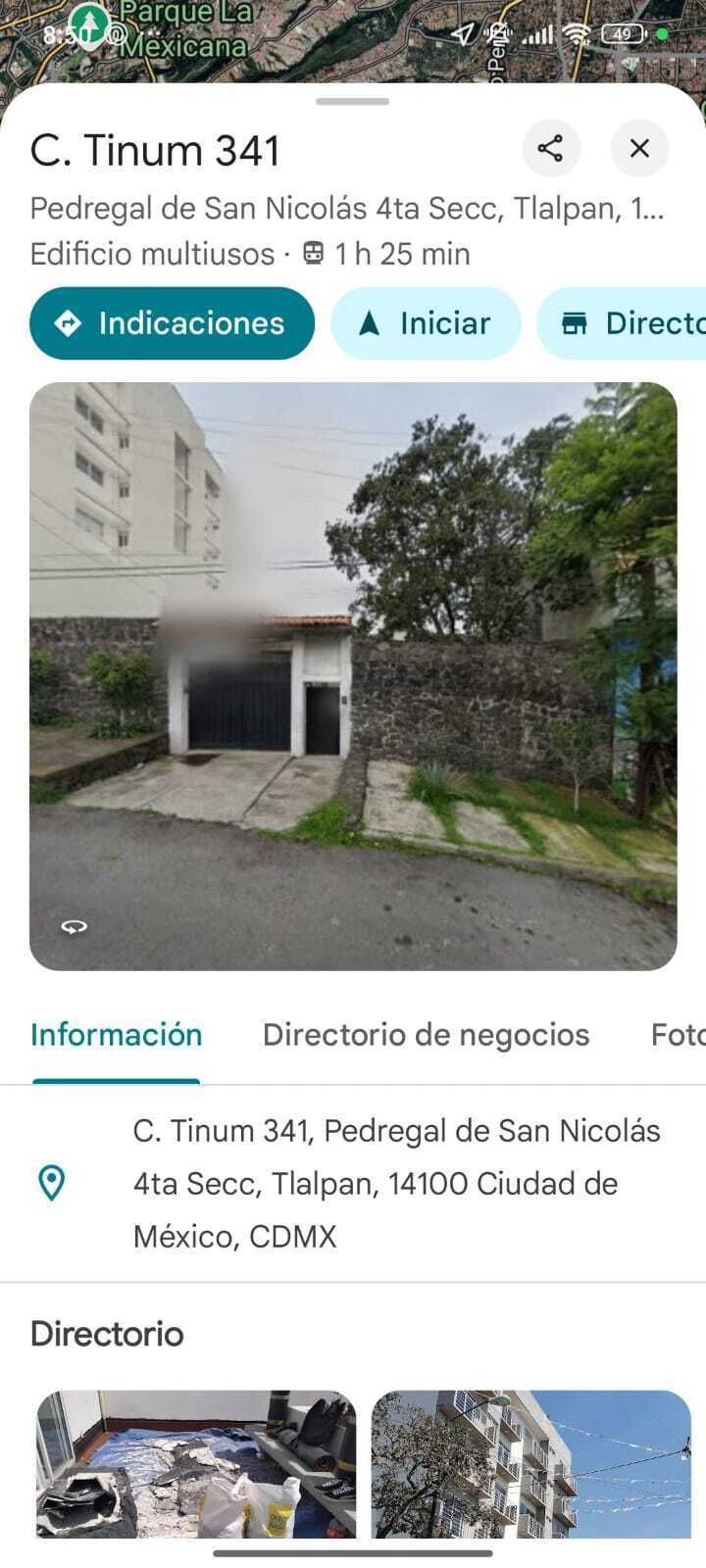This screenshot has height=1568, width=706.
Task: Switch to Directorio de negocios tab
Action: (426, 1035)
